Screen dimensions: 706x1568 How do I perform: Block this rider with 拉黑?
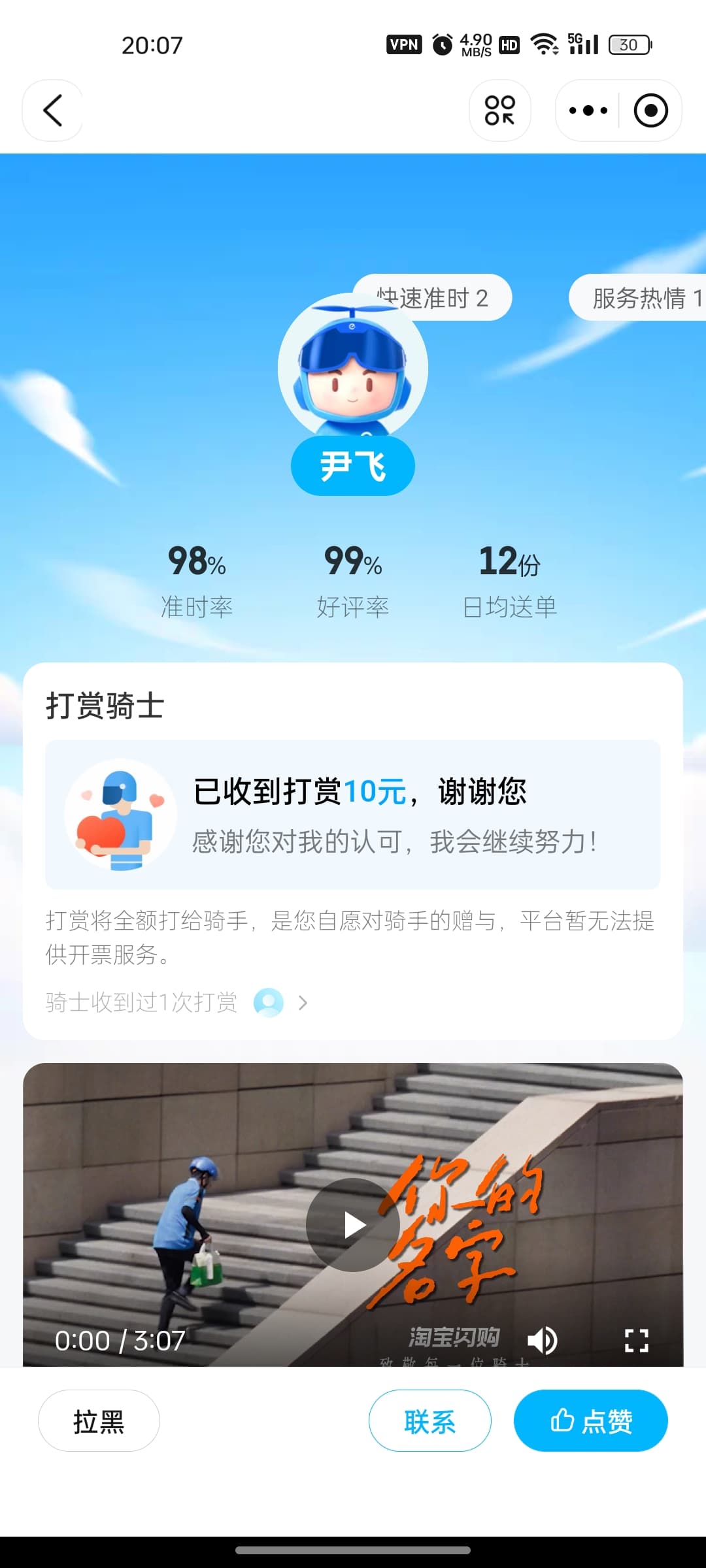coord(99,1421)
